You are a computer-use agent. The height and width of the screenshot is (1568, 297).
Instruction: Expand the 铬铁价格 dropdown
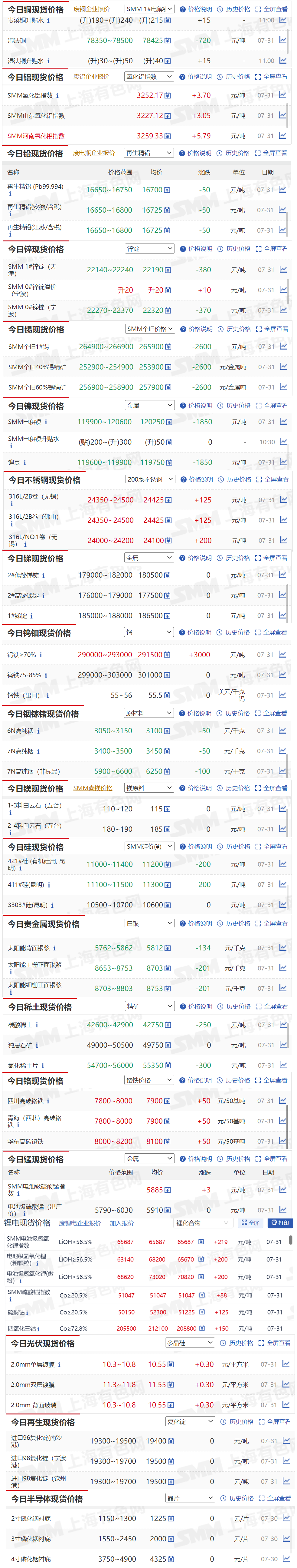click(x=149, y=1080)
